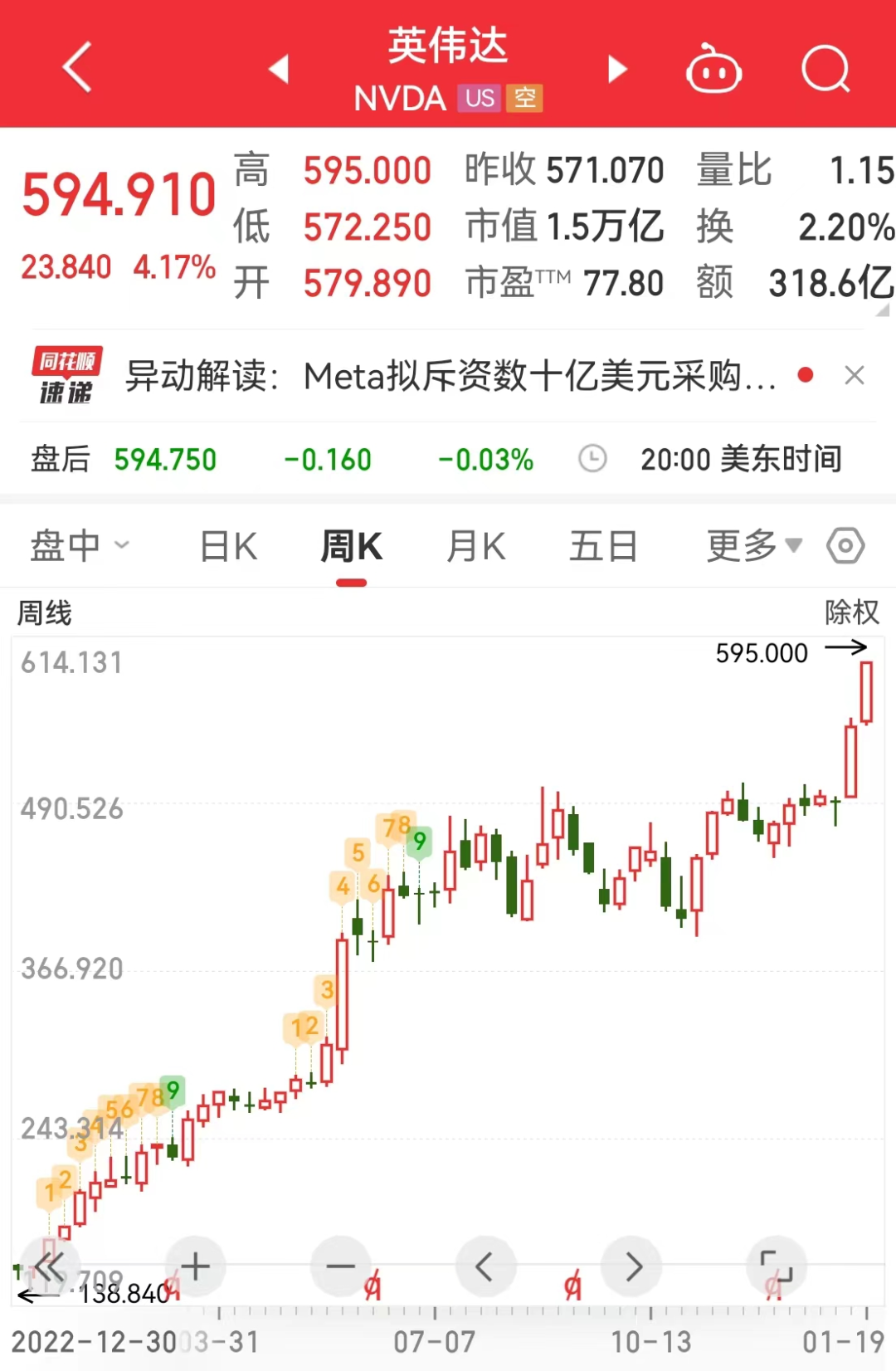The image size is (896, 1371).
Task: Show the 五日 chart
Action: tap(603, 546)
